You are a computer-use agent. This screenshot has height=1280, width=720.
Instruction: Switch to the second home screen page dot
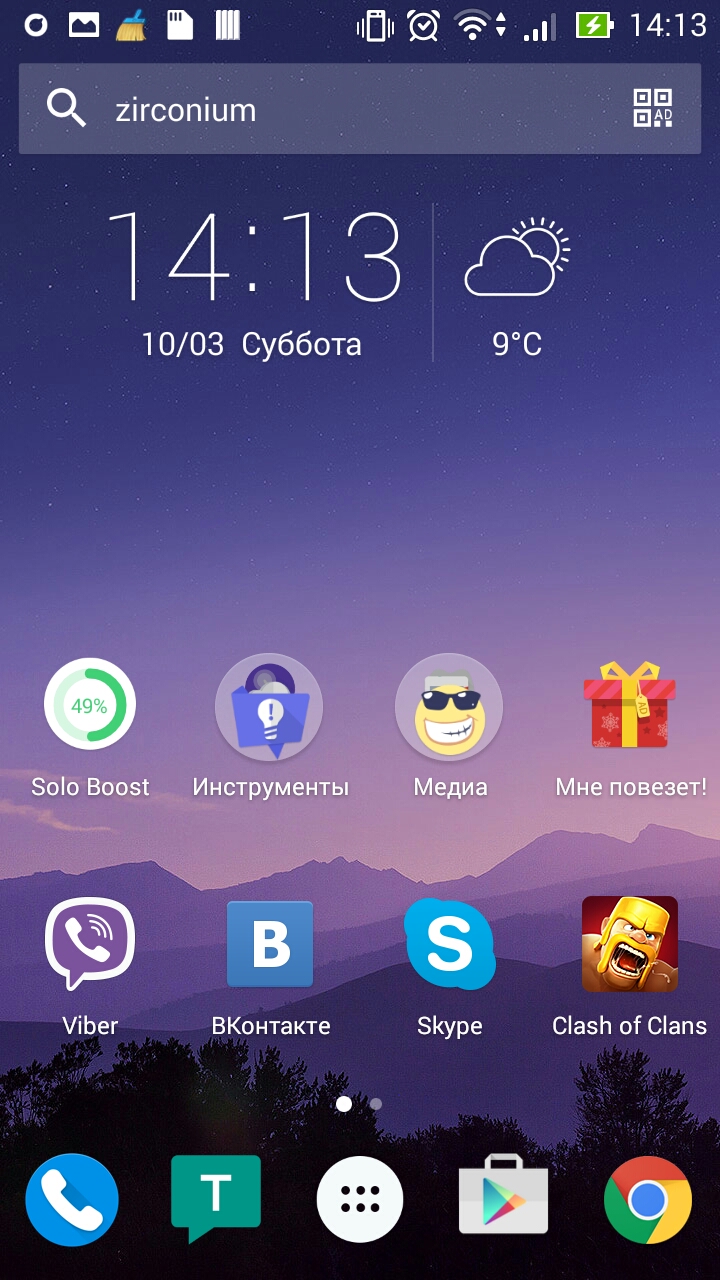coord(376,1104)
